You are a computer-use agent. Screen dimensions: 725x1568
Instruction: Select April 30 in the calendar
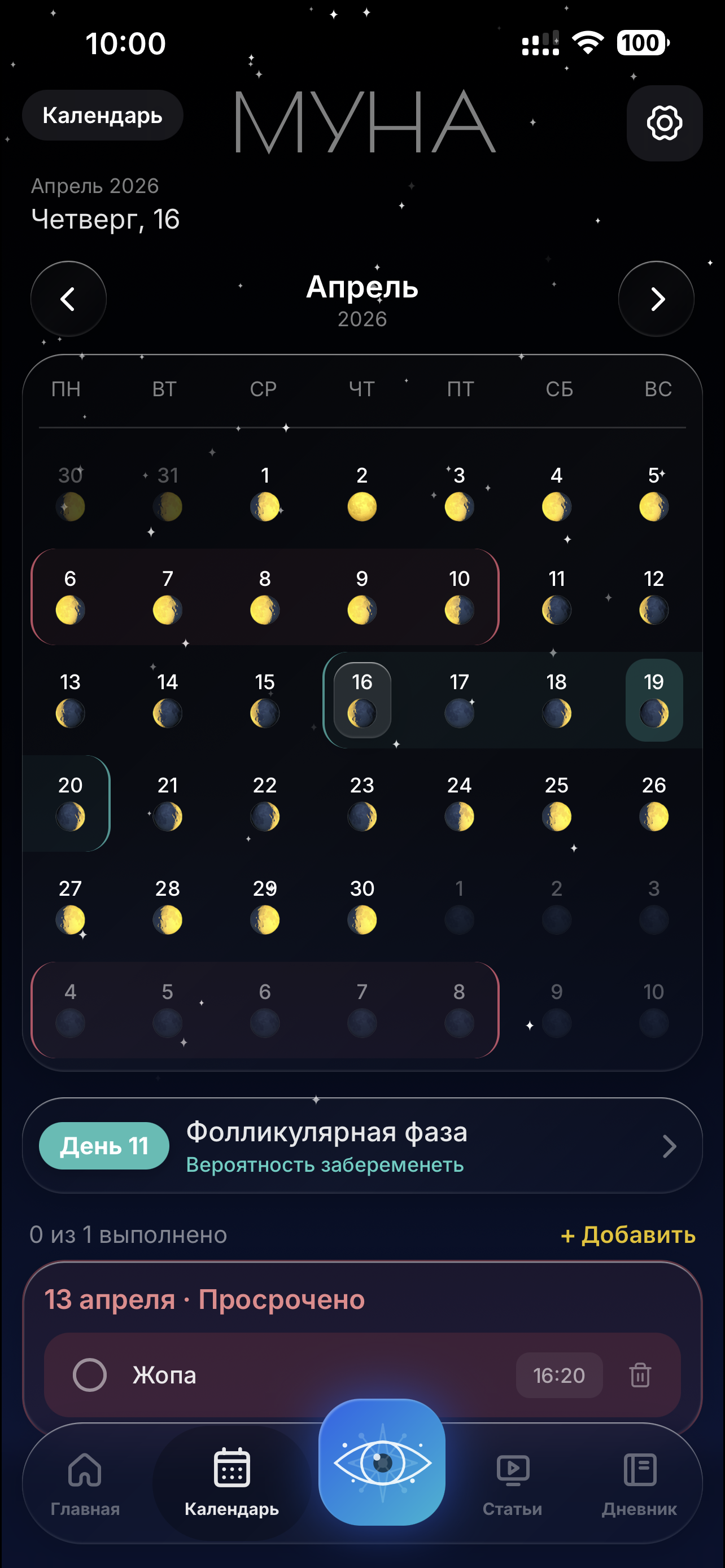361,906
